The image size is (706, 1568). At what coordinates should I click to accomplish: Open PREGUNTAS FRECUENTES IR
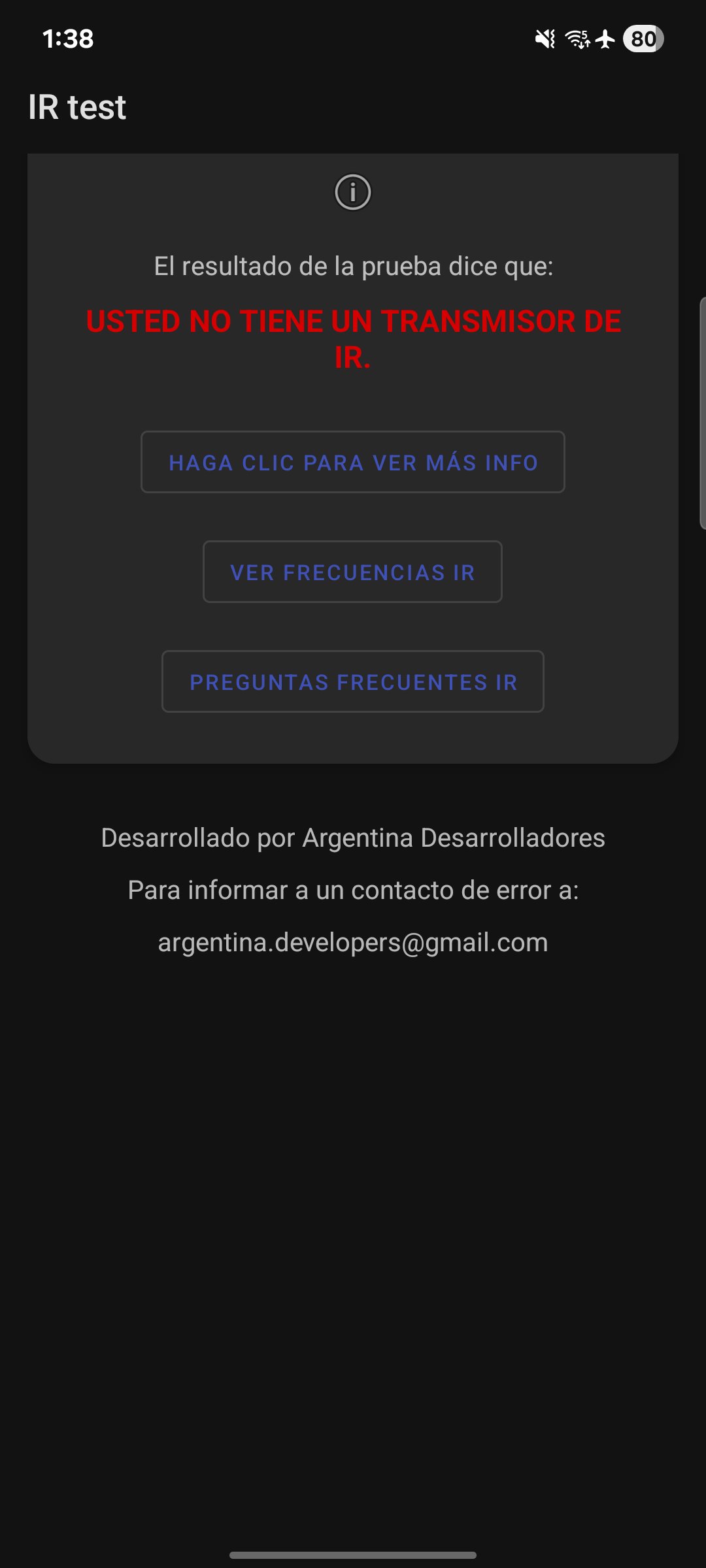pyautogui.click(x=353, y=681)
